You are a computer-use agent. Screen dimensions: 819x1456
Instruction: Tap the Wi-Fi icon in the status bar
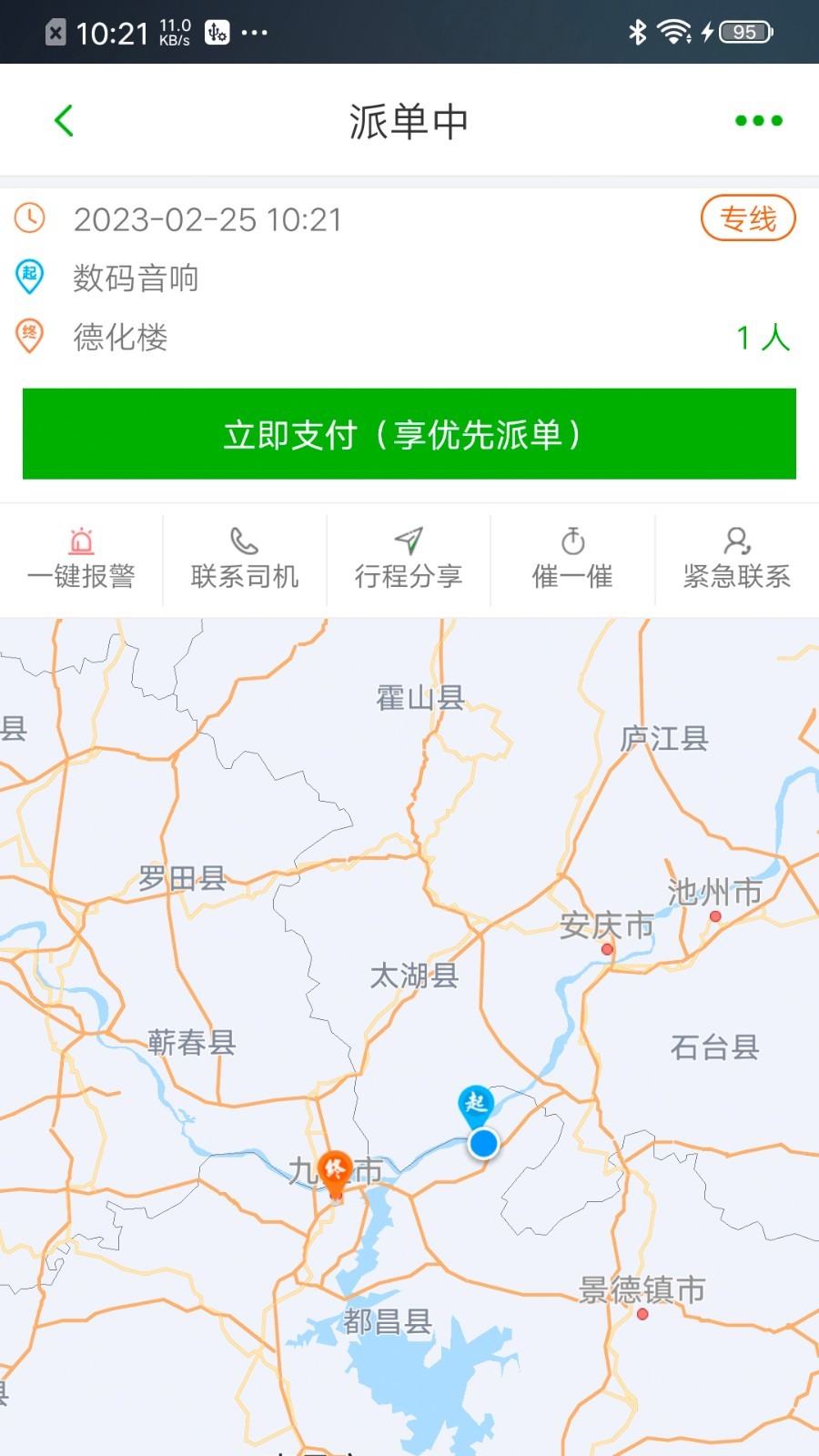coord(673,30)
